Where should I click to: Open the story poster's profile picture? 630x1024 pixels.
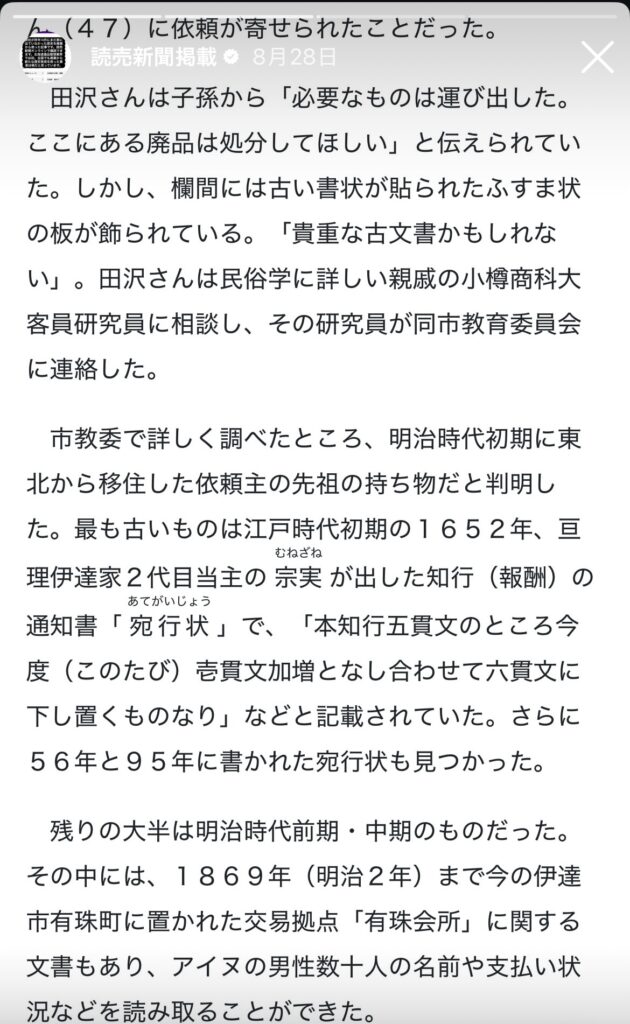44,56
